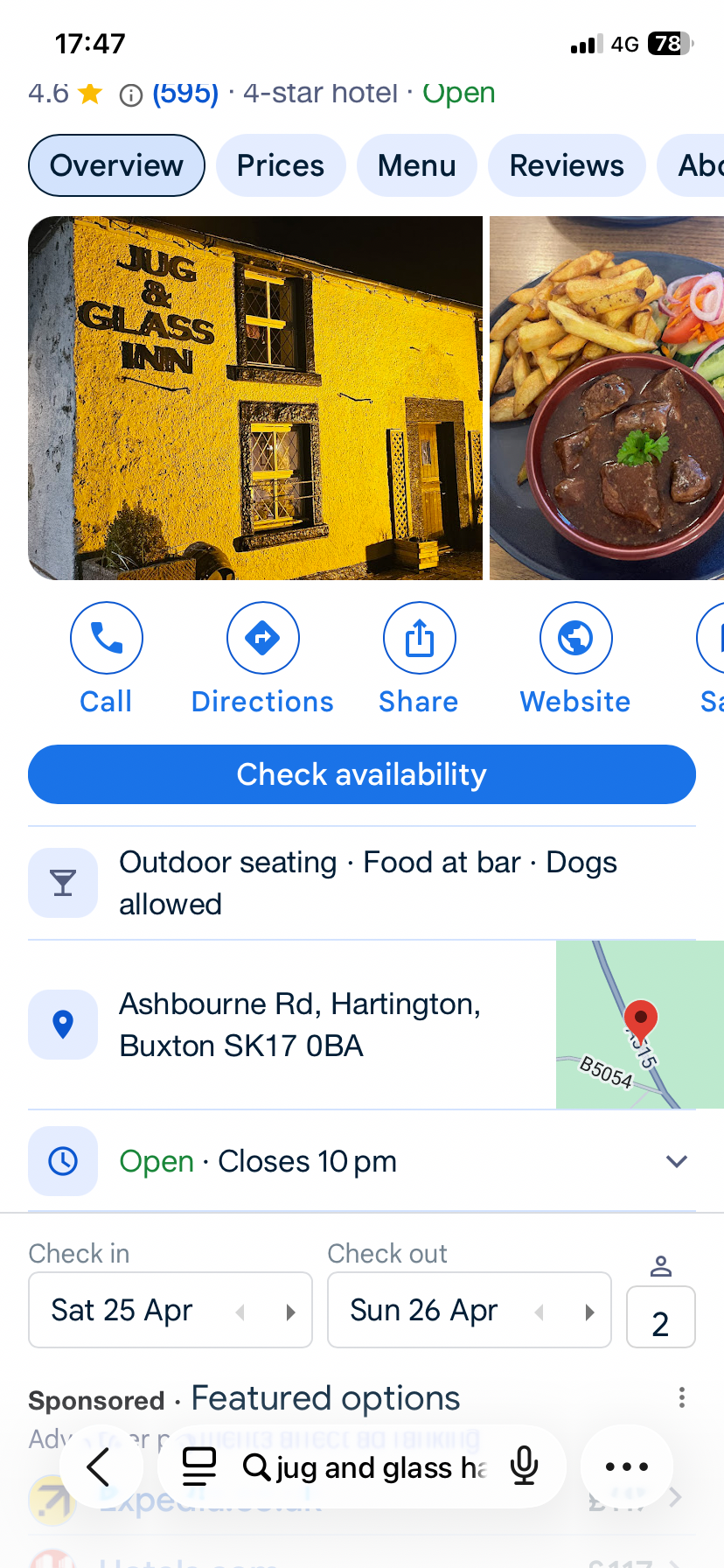View the food photo with chips
This screenshot has height=1568, width=724.
(x=607, y=398)
